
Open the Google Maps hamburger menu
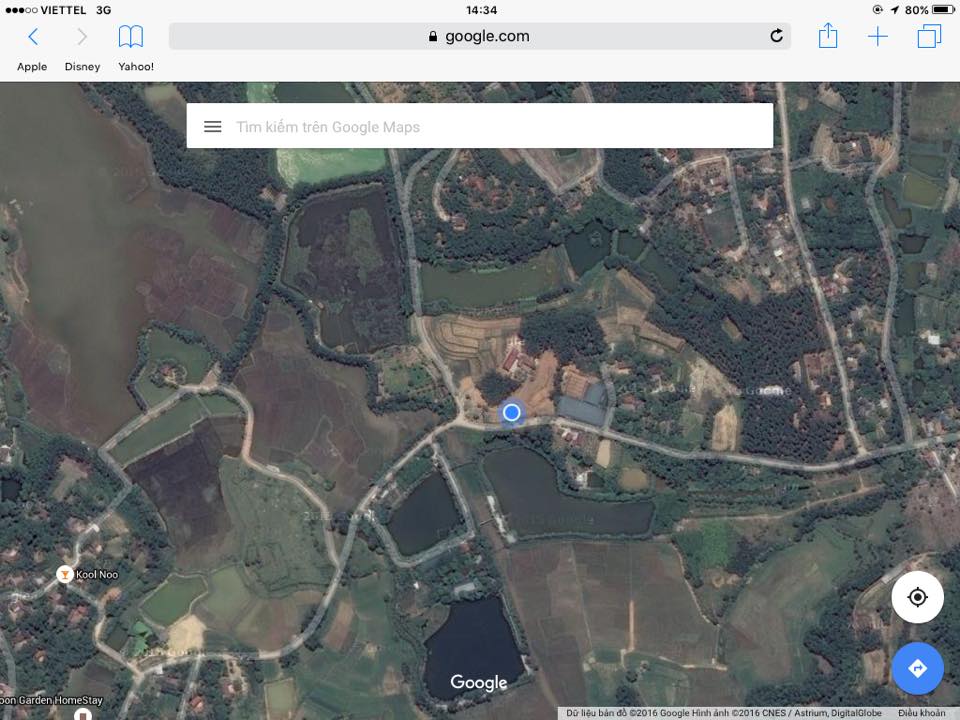[x=212, y=127]
